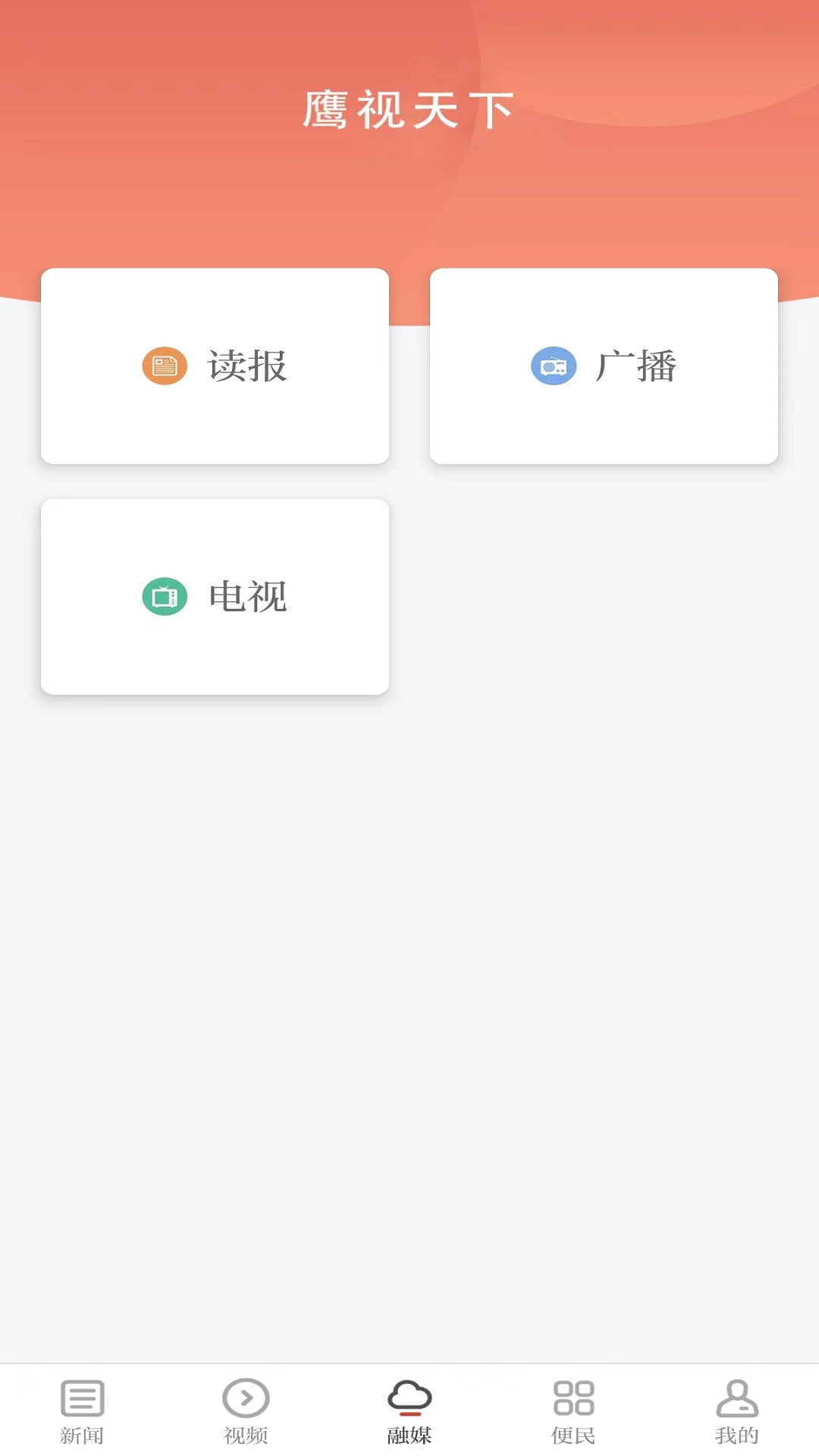The width and height of the screenshot is (819, 1456).
Task: Open the 电视 TV card
Action: pyautogui.click(x=215, y=596)
